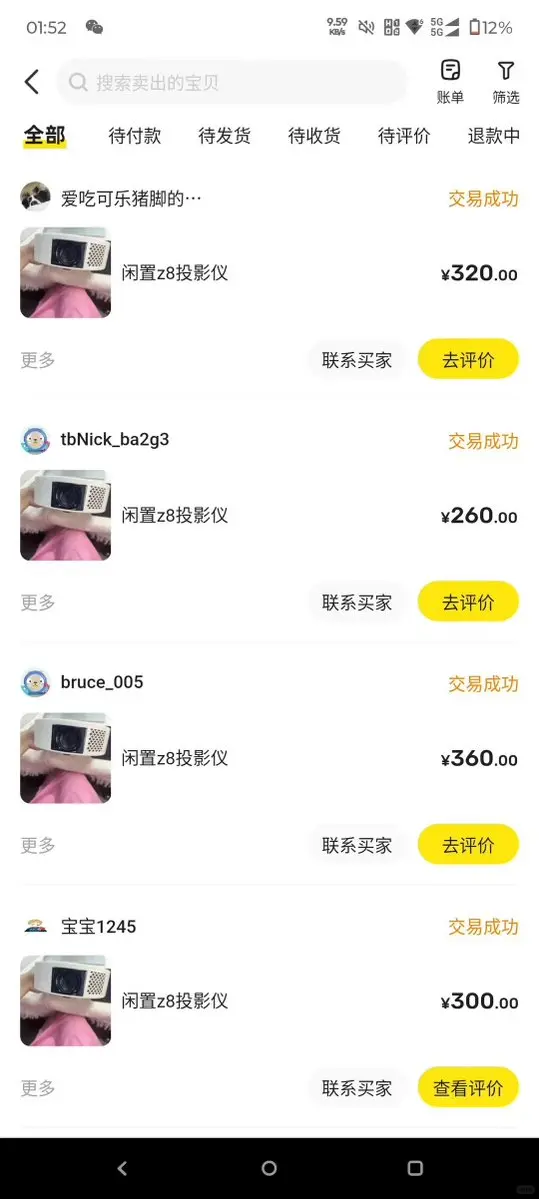Open the 搜索卖出的宝贝 search field

tap(232, 83)
